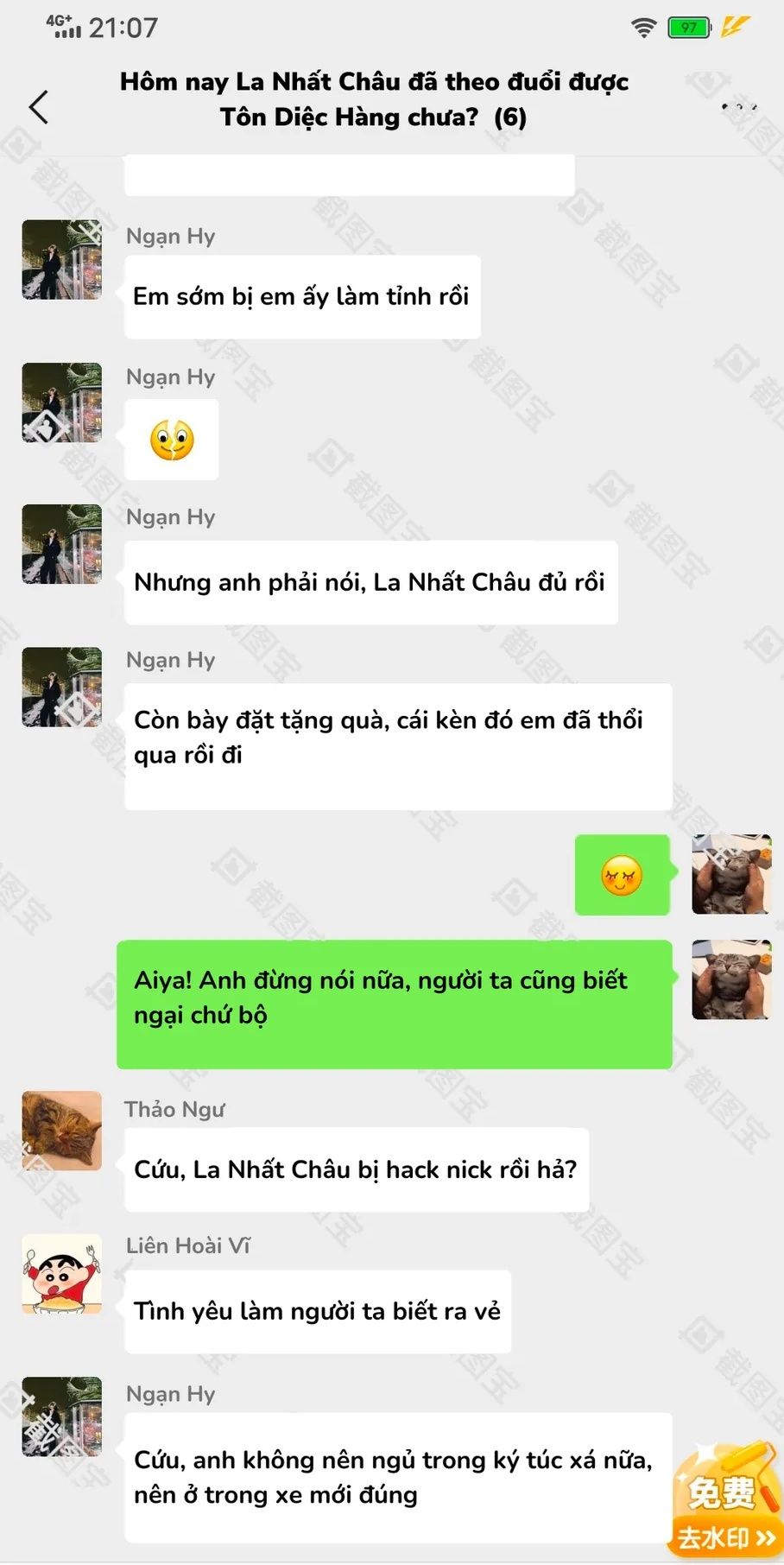Go back from the group chat

[38, 107]
